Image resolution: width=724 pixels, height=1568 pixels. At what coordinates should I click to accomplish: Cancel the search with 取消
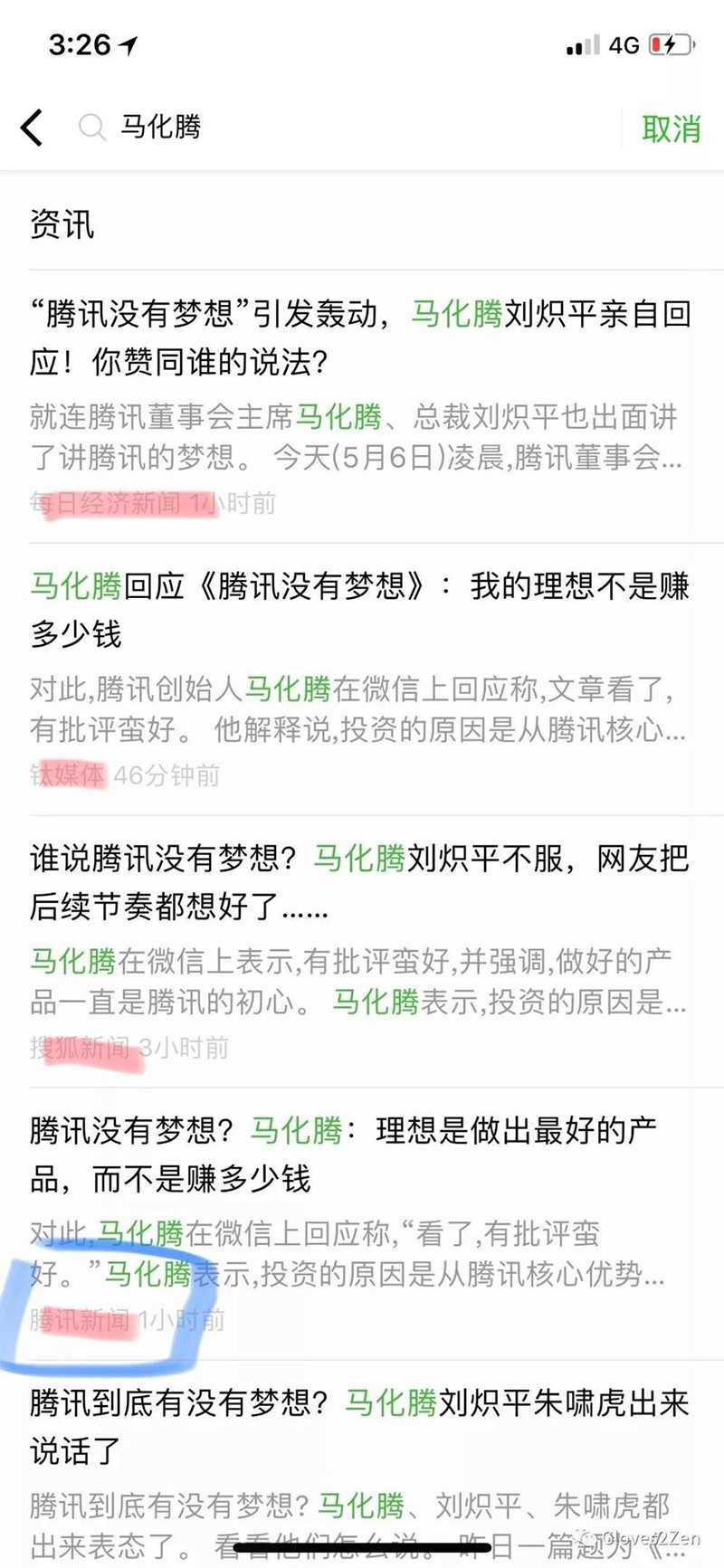tap(671, 128)
